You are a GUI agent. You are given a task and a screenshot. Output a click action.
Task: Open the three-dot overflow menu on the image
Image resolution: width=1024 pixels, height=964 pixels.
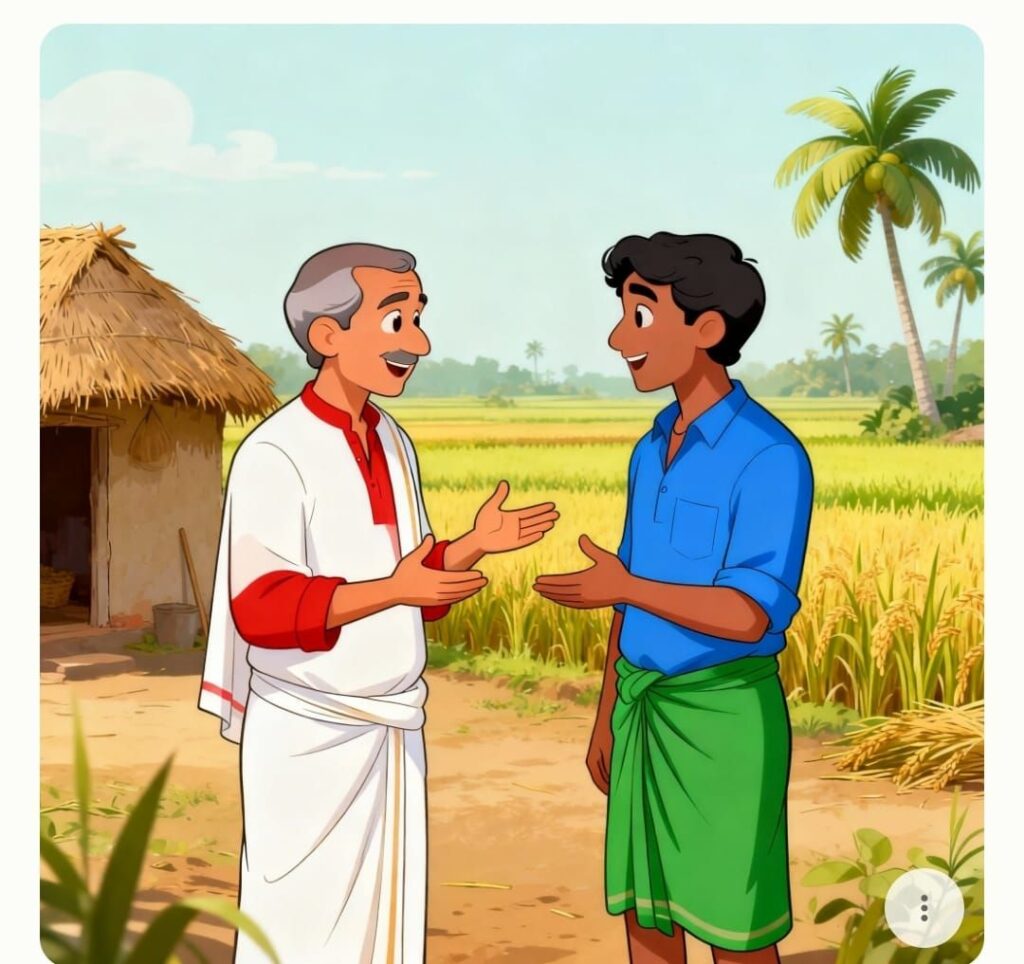click(924, 907)
